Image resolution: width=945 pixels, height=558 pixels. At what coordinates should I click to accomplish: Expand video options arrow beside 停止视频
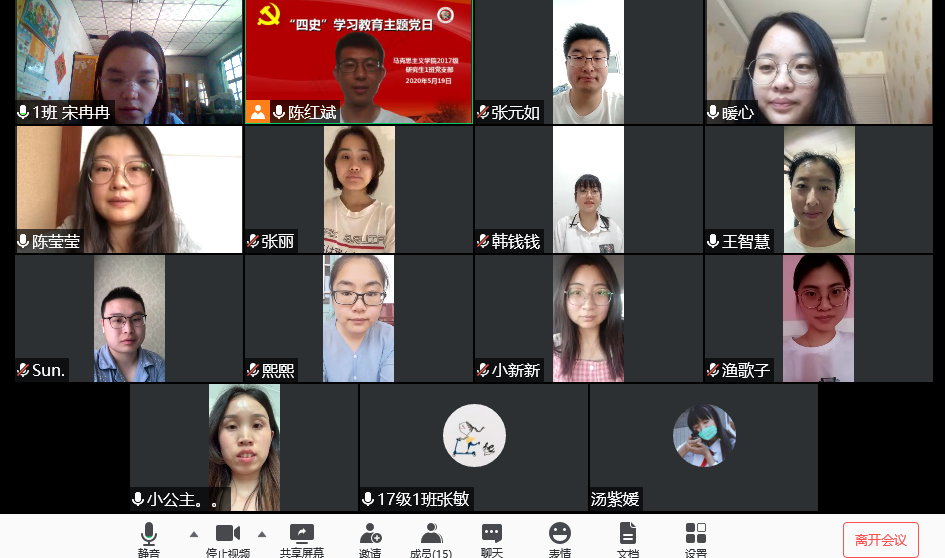click(262, 534)
